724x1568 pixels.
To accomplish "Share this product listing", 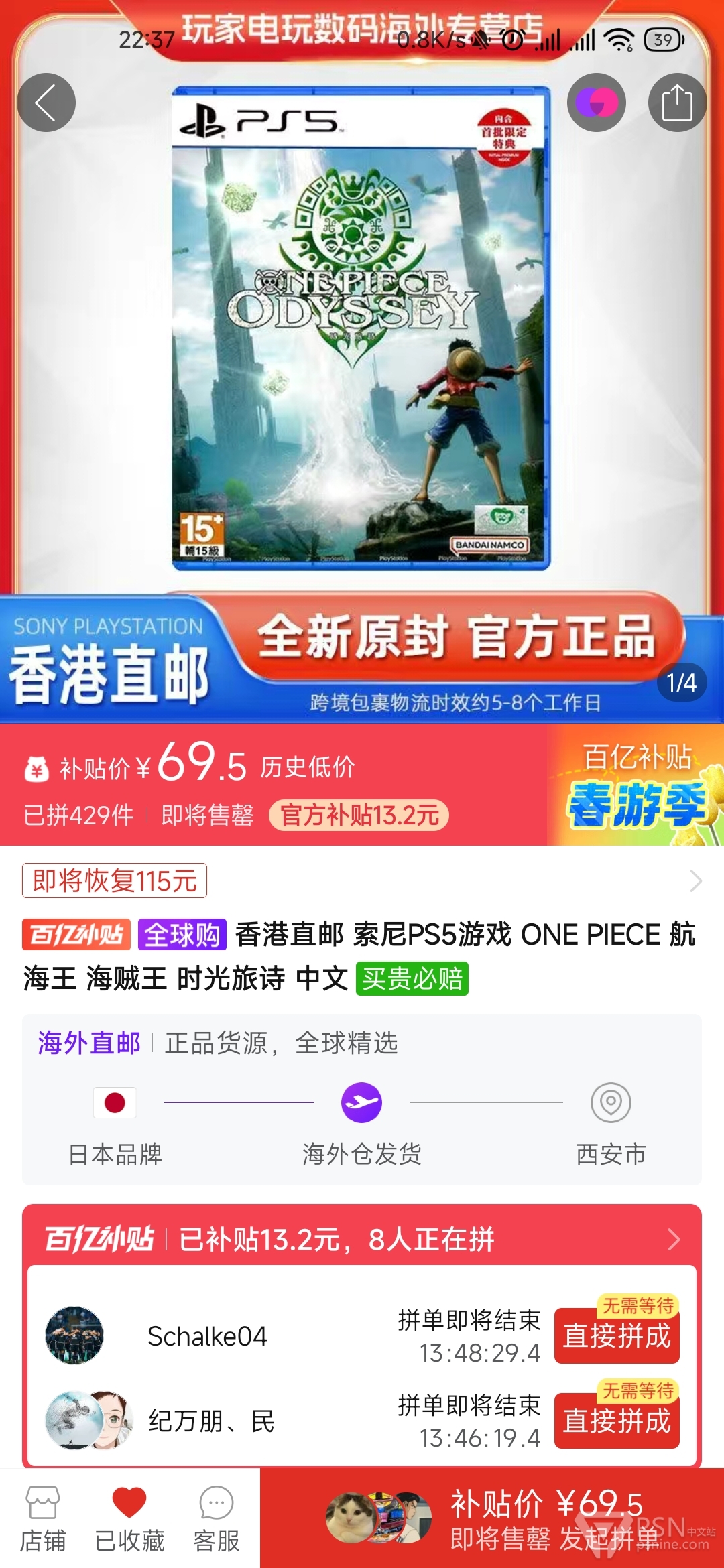I will pos(677,103).
